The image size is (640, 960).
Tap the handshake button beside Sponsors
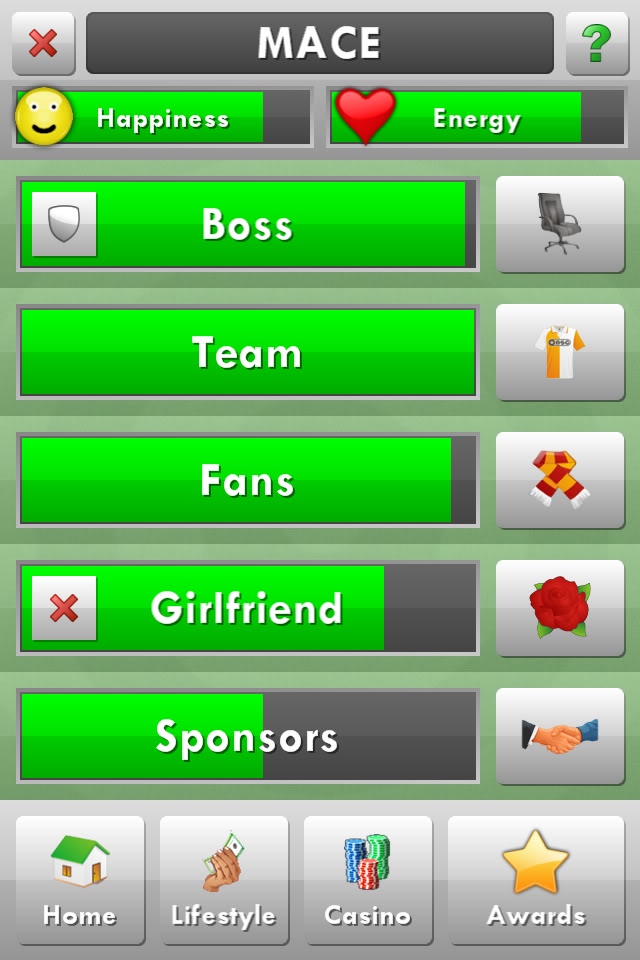tap(560, 736)
